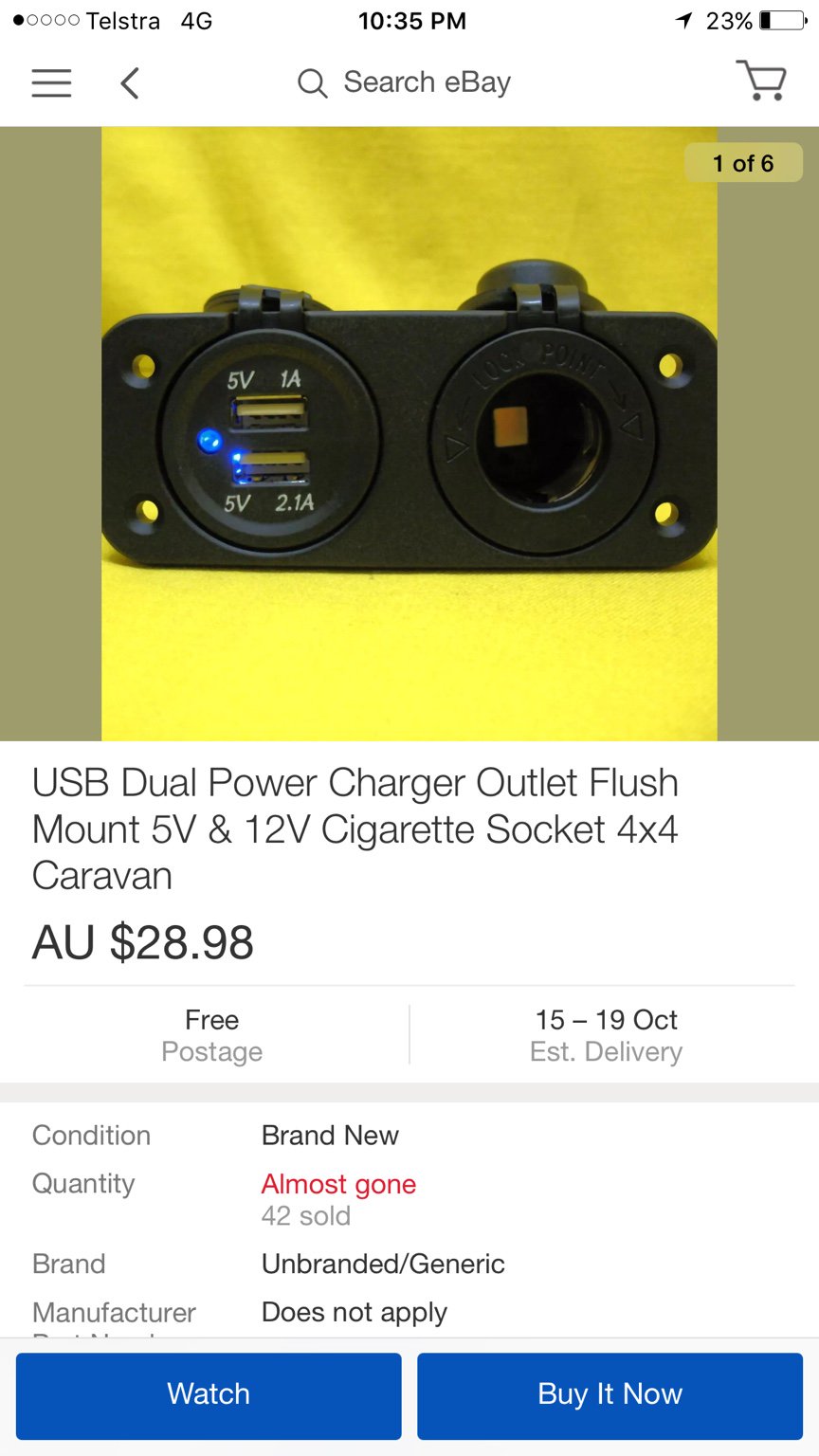The height and width of the screenshot is (1456, 819).
Task: Open the shopping cart
Action: (761, 82)
